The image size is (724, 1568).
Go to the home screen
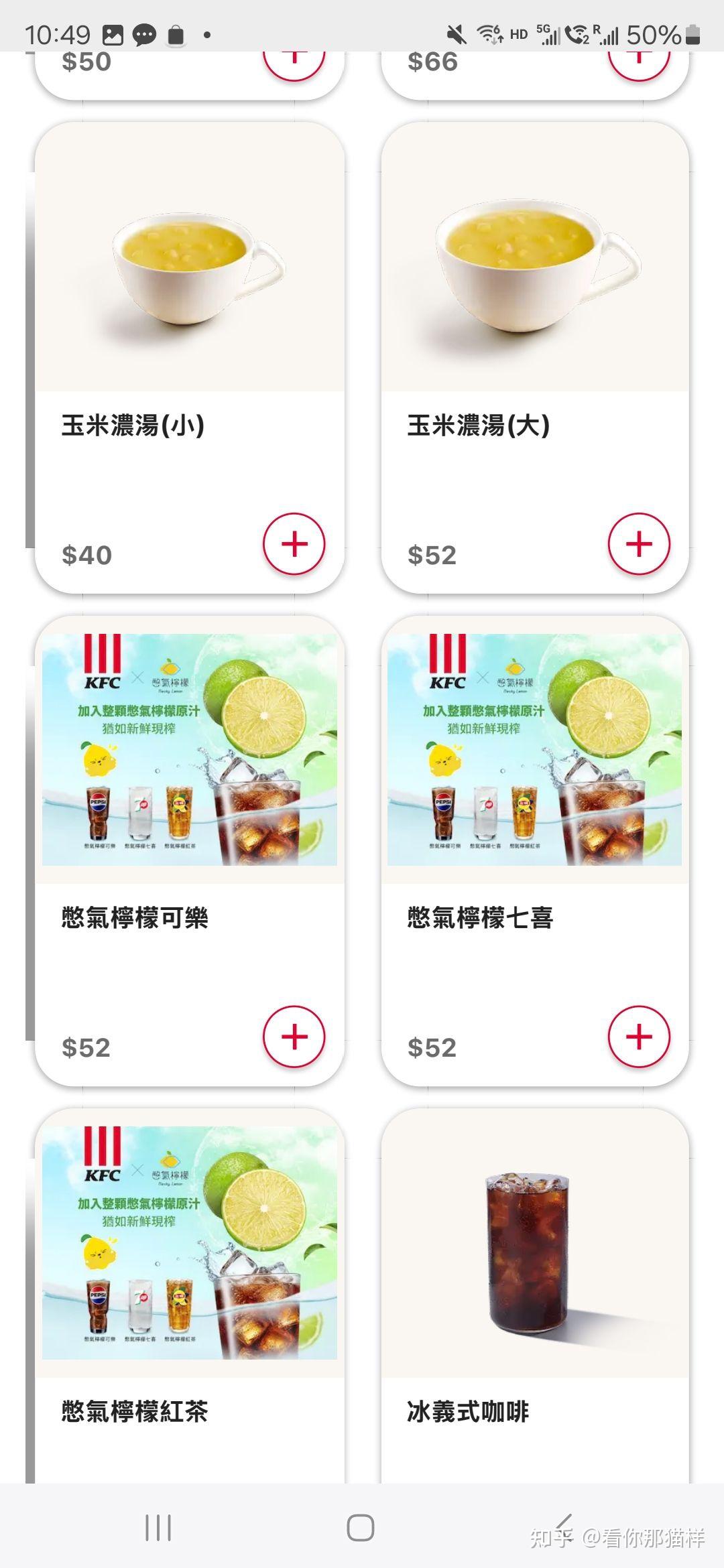point(361,1528)
